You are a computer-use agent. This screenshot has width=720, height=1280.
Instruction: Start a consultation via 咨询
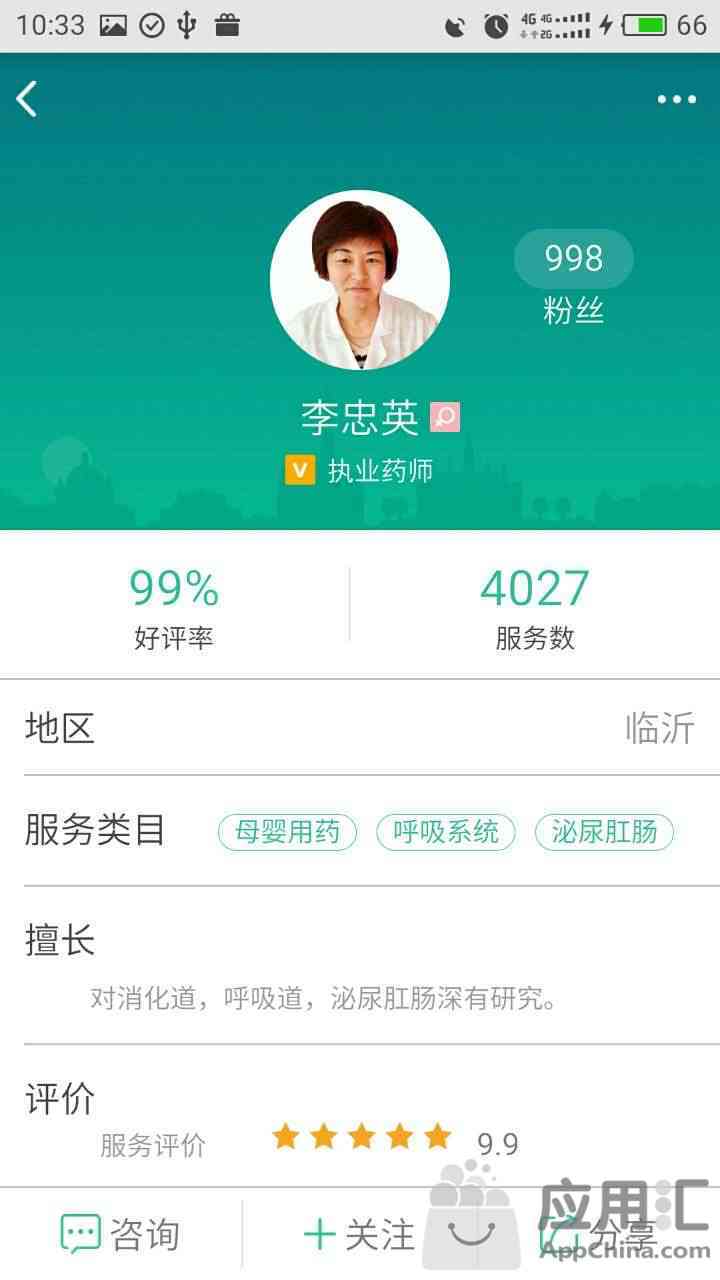point(120,1234)
